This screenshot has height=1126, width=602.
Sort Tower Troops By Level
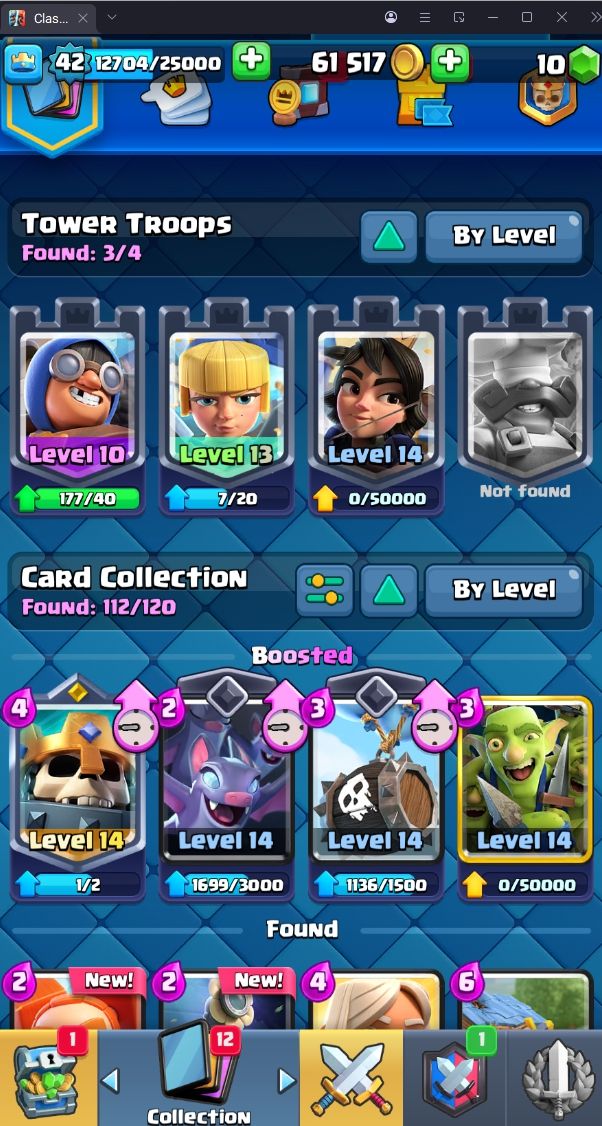point(504,236)
